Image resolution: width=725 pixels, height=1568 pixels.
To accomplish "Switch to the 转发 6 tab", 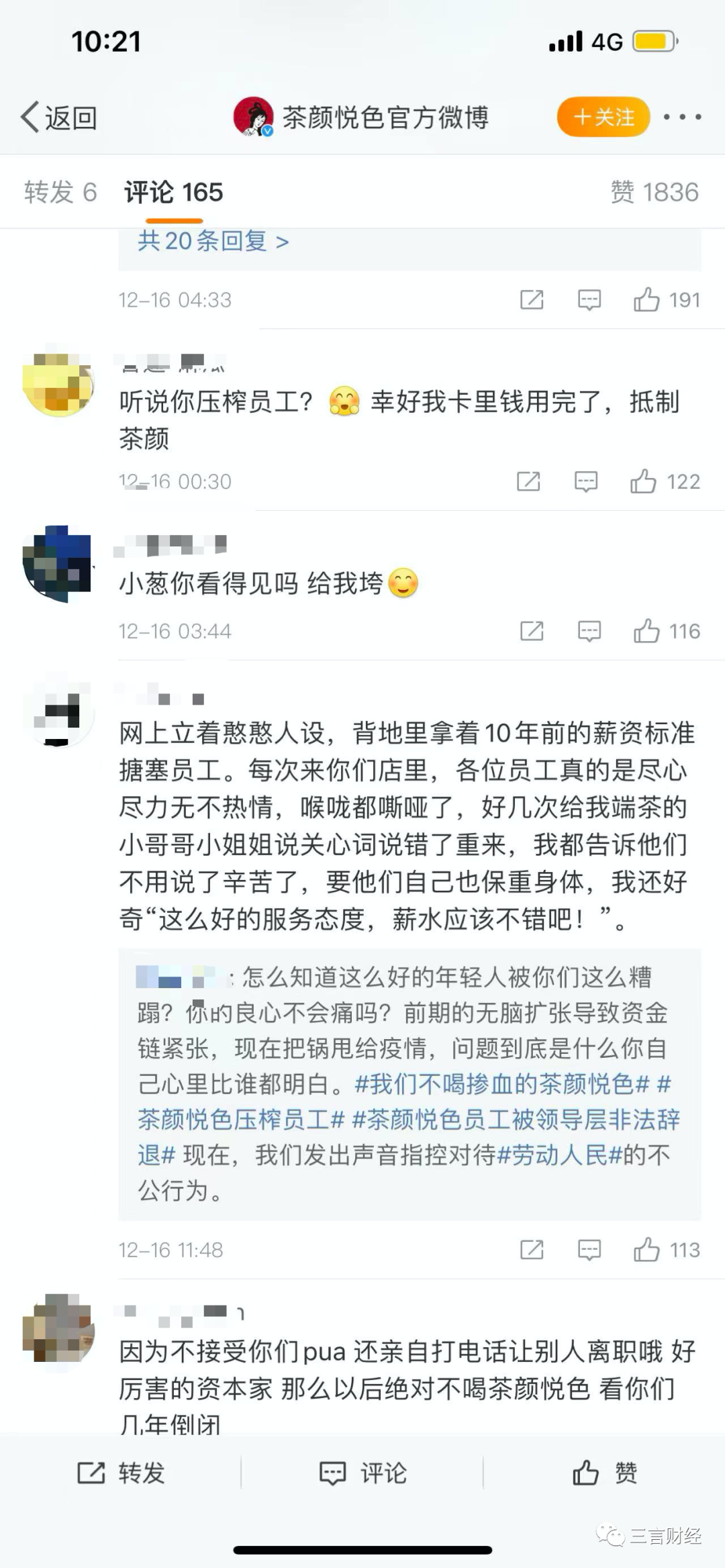I will click(60, 193).
